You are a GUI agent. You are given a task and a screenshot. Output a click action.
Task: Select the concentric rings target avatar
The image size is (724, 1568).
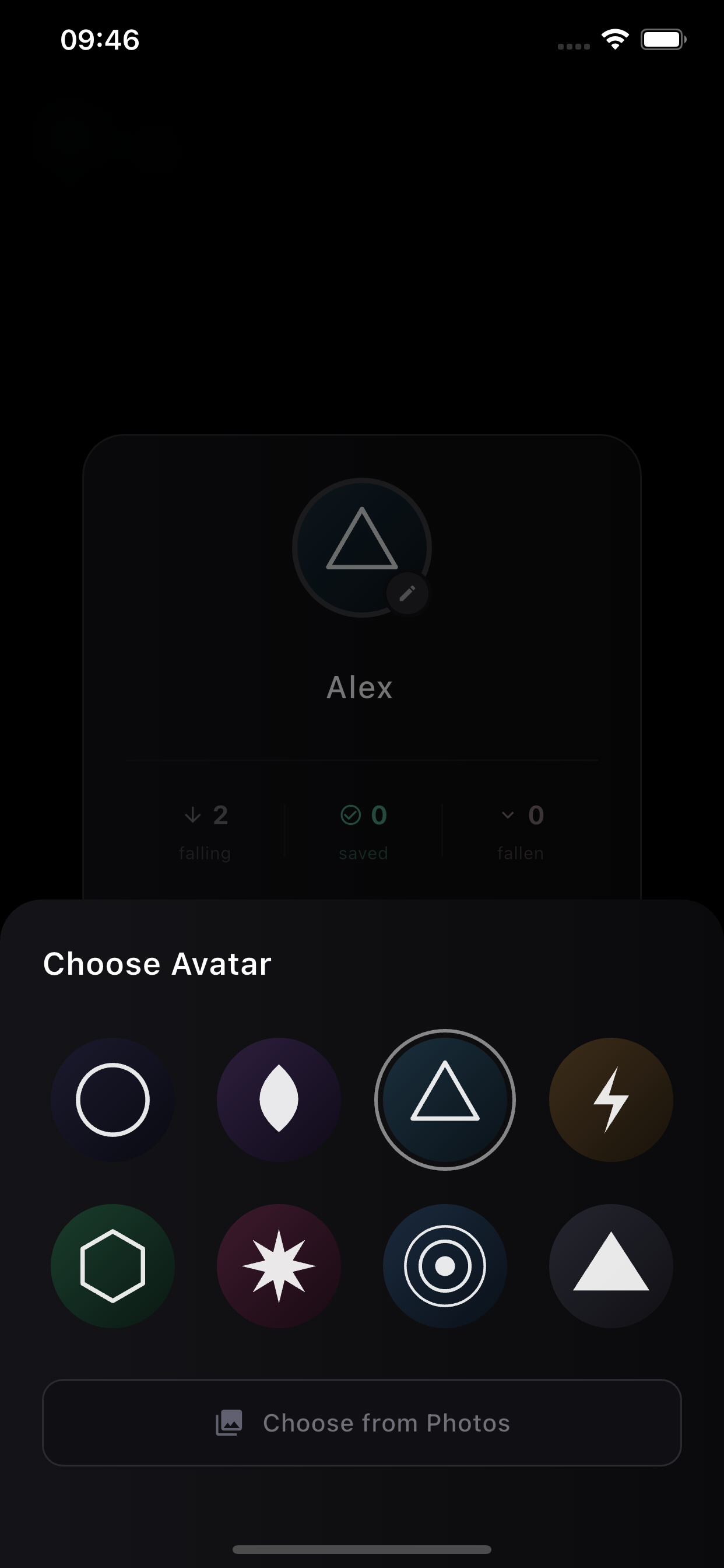click(x=445, y=1265)
